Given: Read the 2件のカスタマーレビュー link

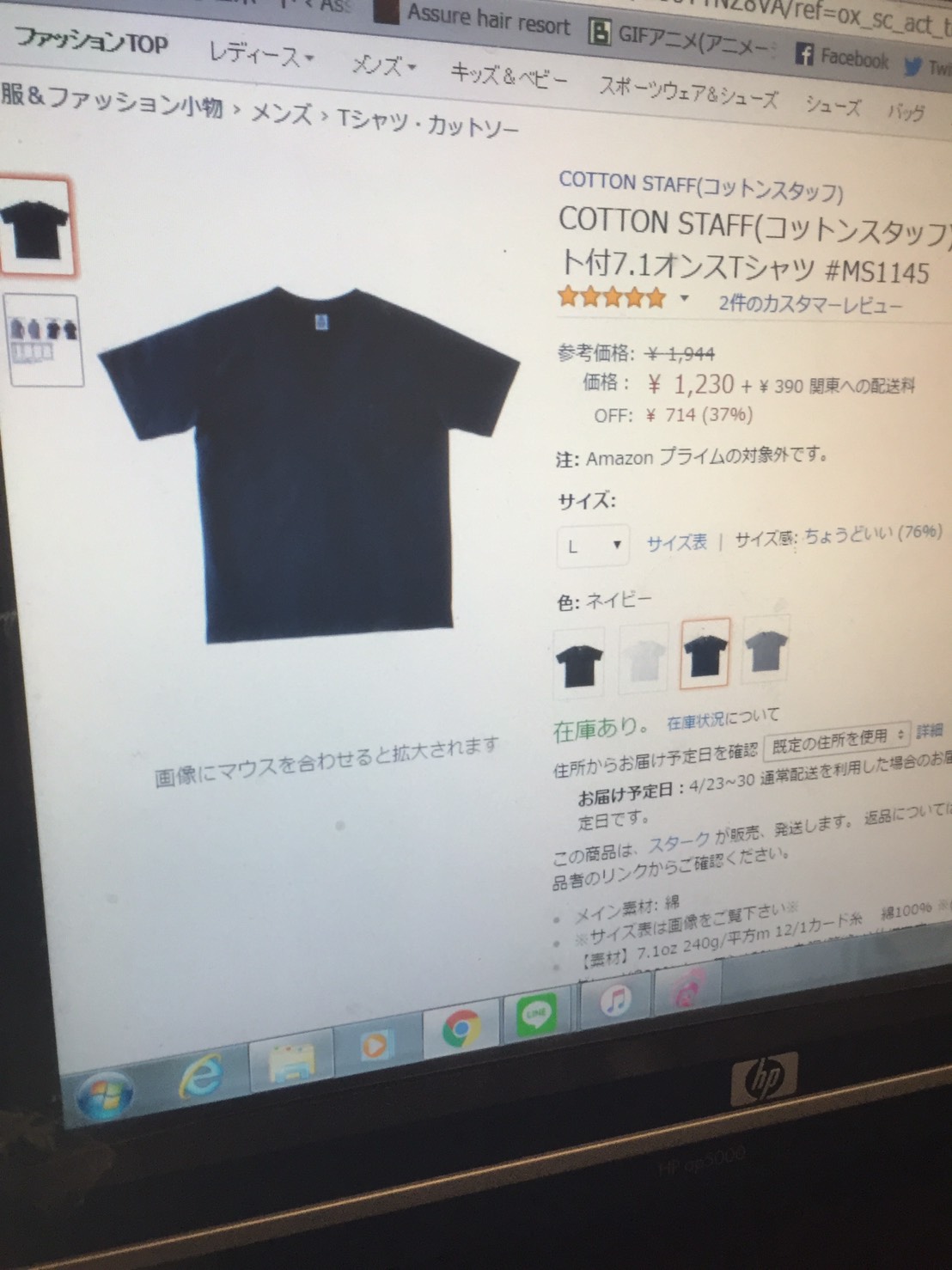Looking at the screenshot, I should point(810,304).
